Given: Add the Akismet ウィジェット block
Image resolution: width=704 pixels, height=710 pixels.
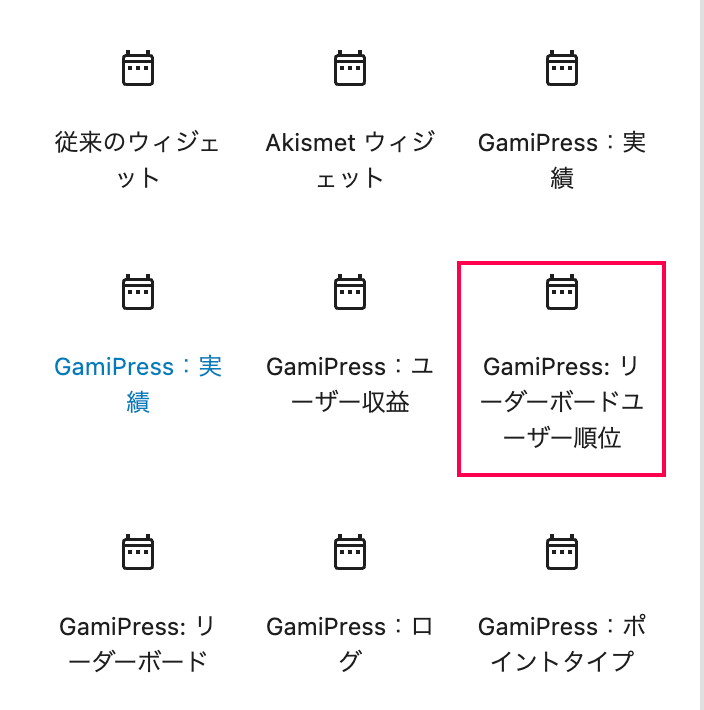Looking at the screenshot, I should pyautogui.click(x=350, y=120).
